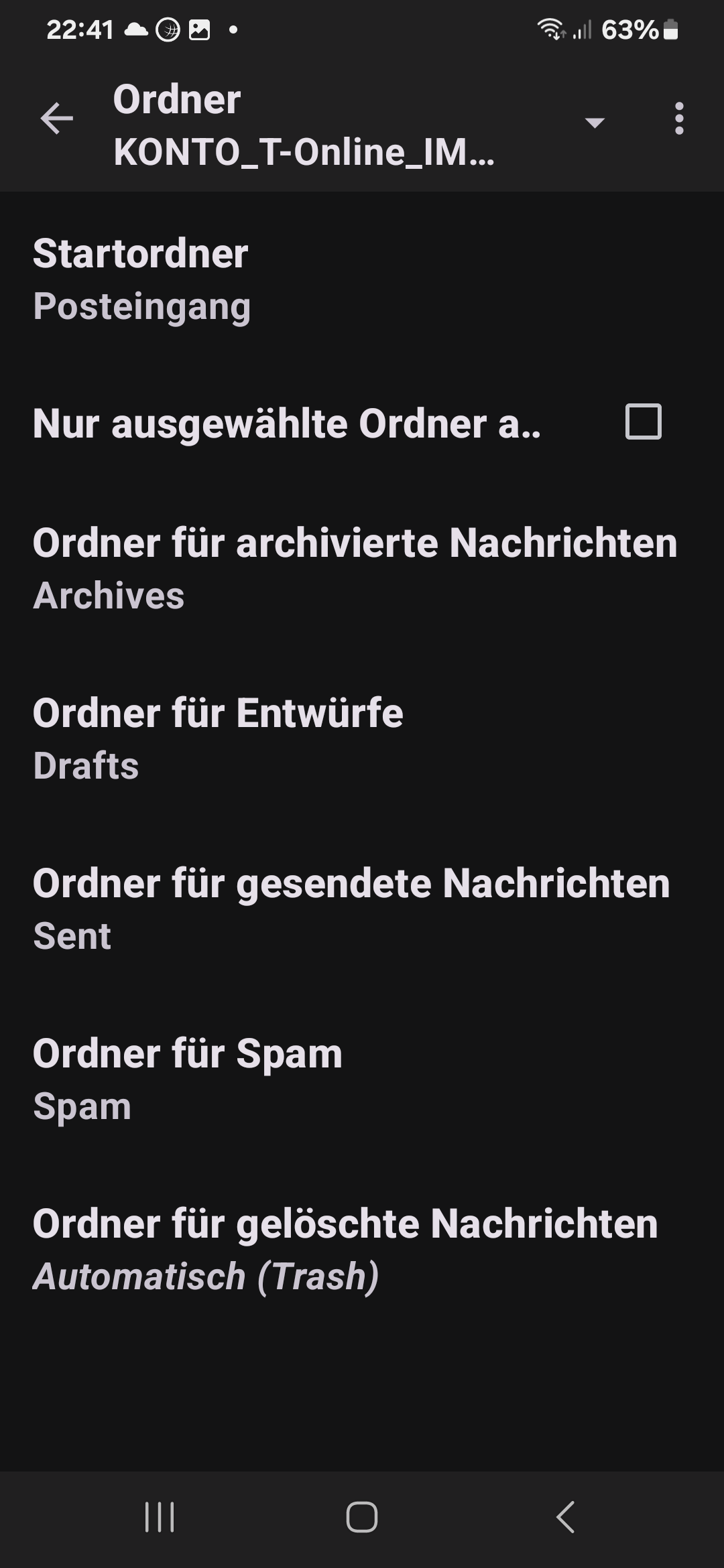Open the Startordner setting
The width and height of the screenshot is (724, 1568).
point(362,280)
